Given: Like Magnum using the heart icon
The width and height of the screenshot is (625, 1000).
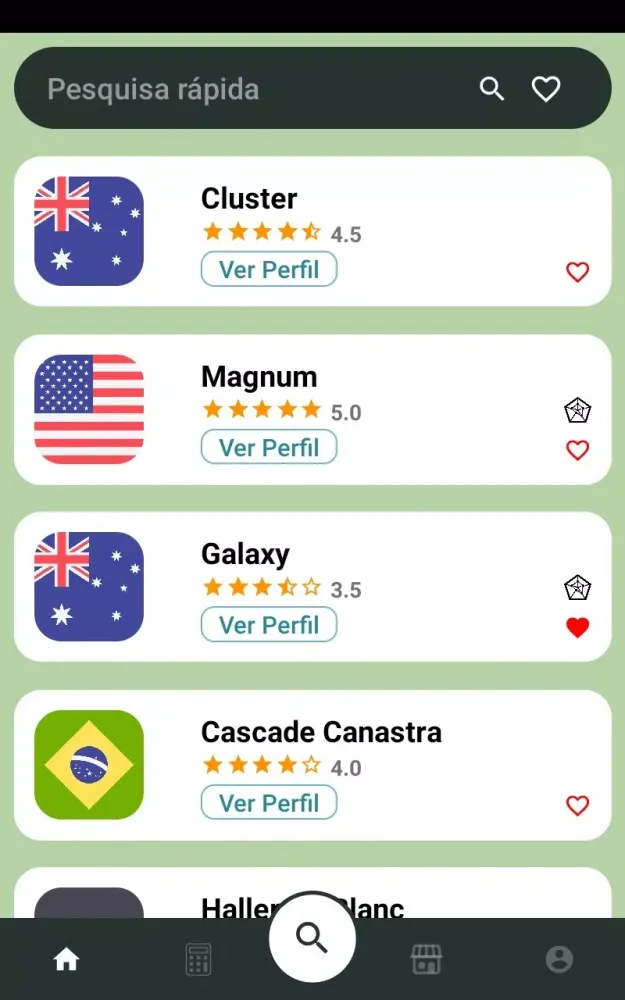Looking at the screenshot, I should pyautogui.click(x=577, y=450).
